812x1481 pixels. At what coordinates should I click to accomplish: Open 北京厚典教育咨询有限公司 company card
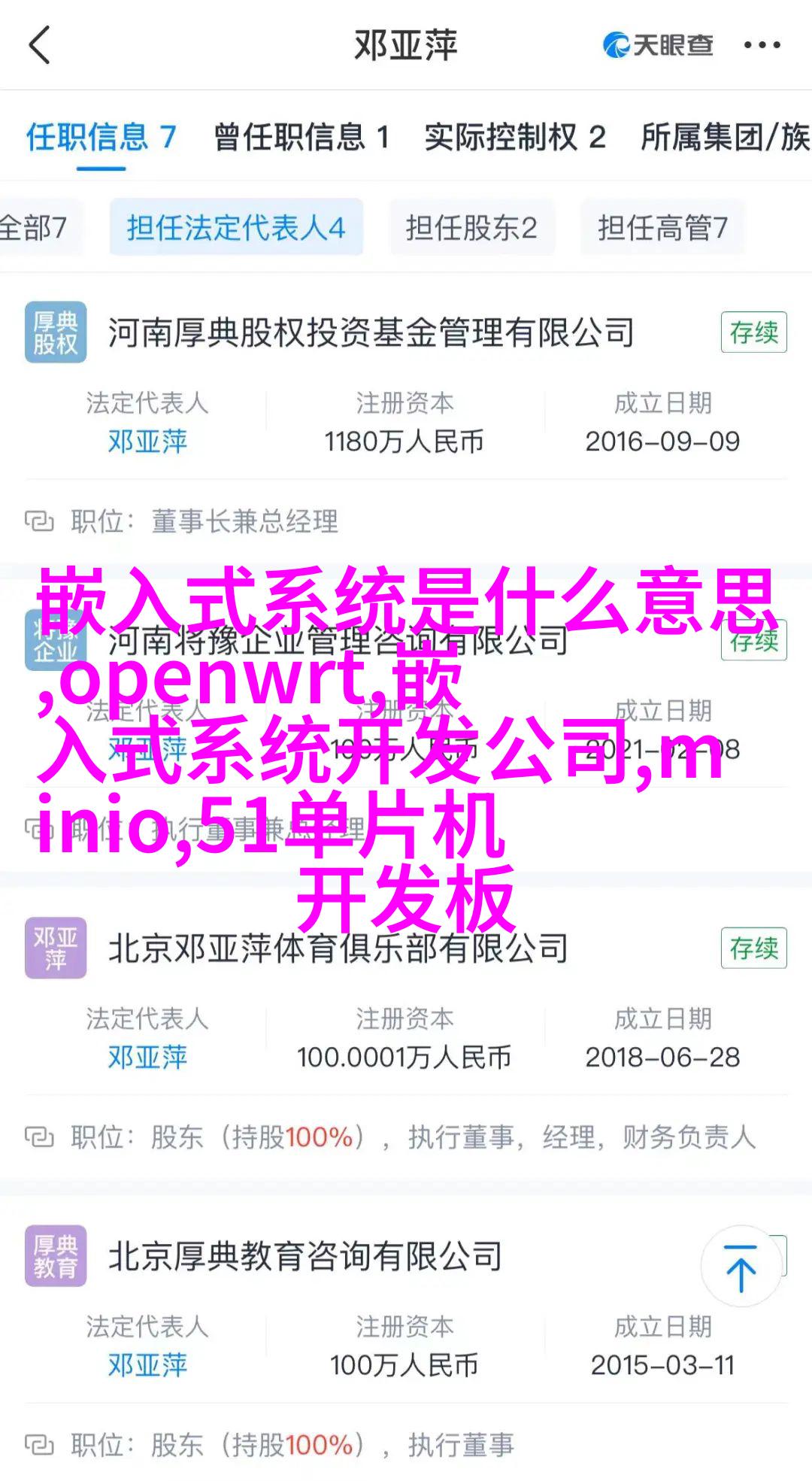click(305, 1256)
